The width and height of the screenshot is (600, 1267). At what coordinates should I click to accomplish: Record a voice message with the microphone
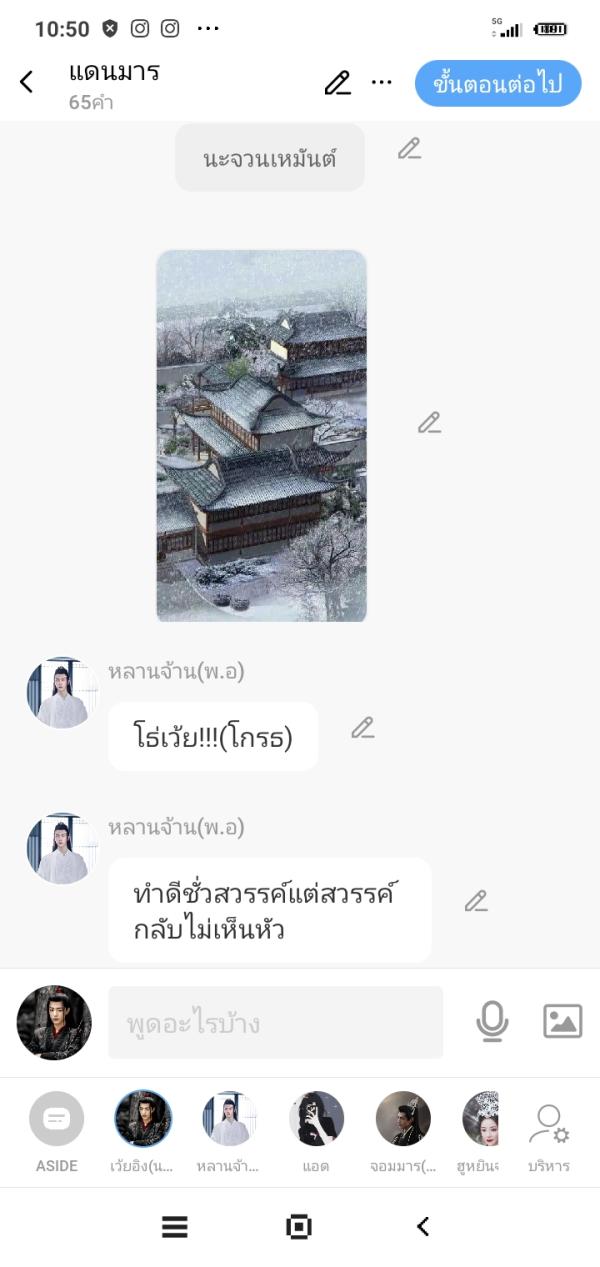[492, 1021]
